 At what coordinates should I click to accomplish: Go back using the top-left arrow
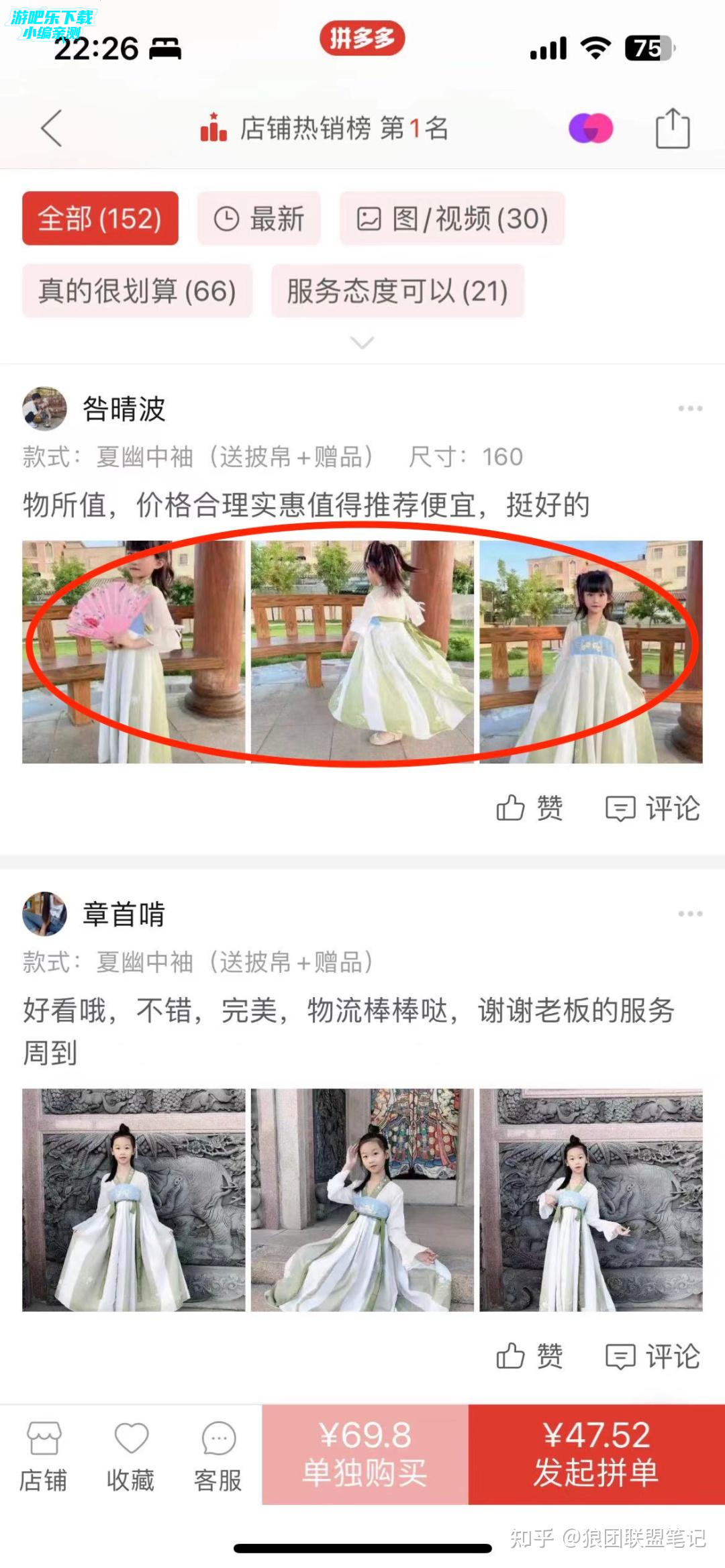52,128
